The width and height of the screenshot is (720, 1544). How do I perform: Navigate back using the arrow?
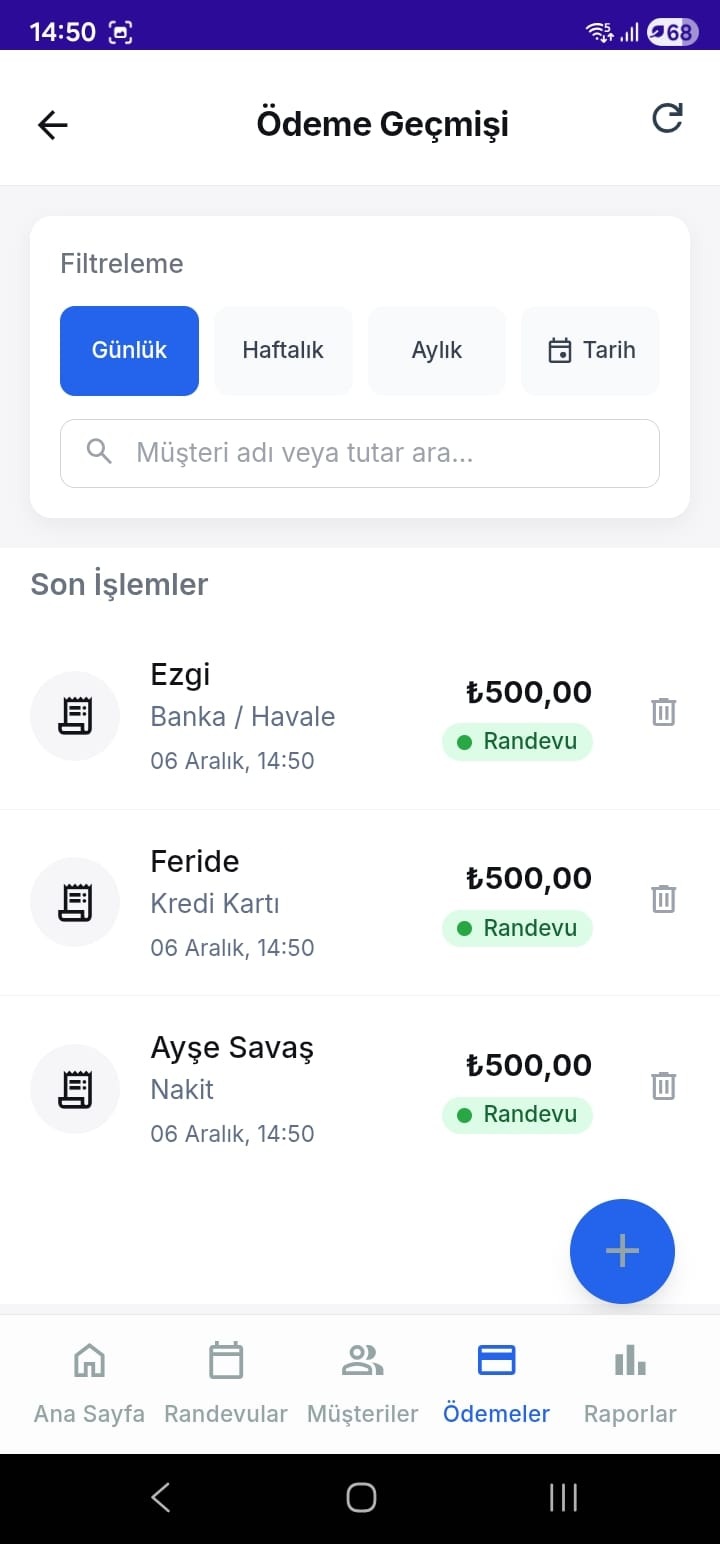tap(52, 124)
